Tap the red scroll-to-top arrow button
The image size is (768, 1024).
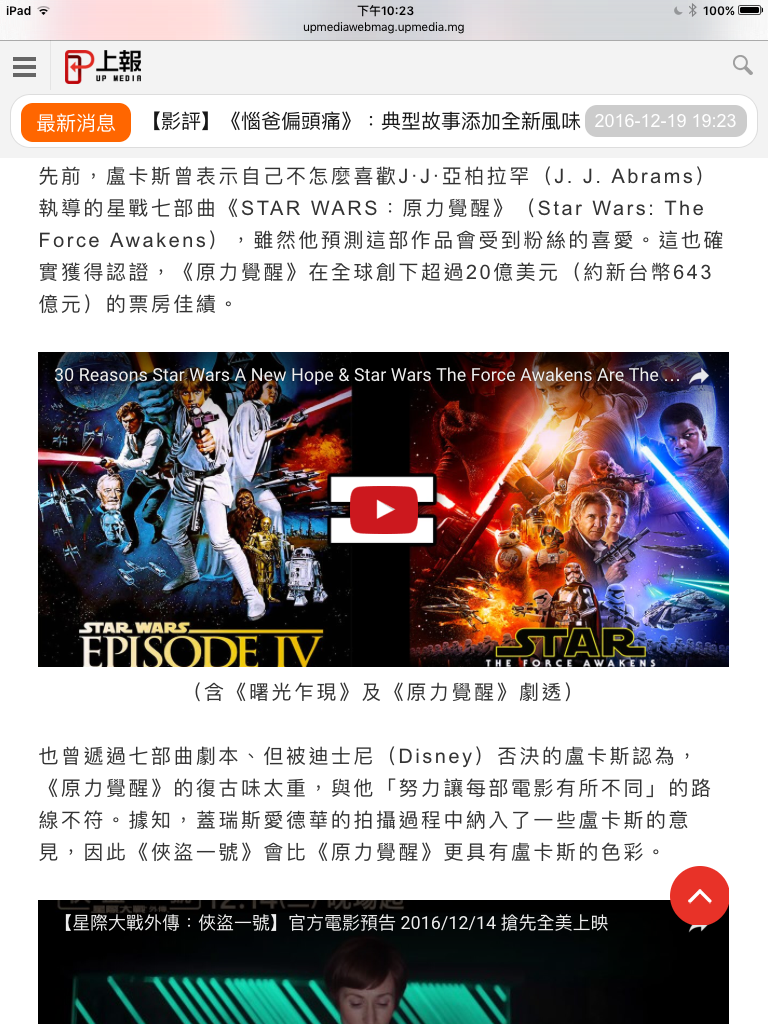click(699, 896)
